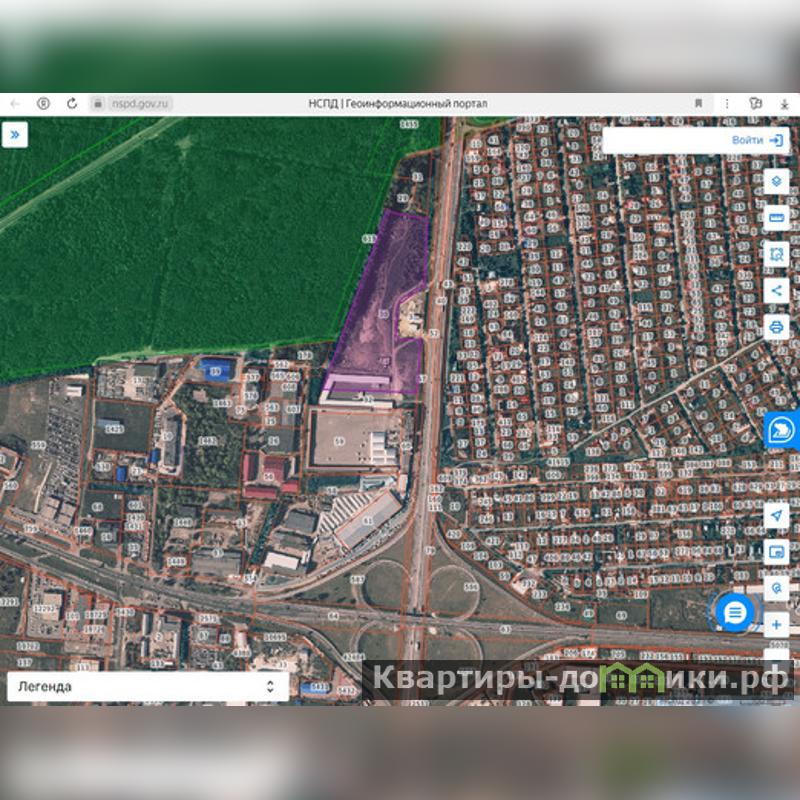This screenshot has width=800, height=800.
Task: Expand the side panel with double-chevron button
Action: (15, 135)
